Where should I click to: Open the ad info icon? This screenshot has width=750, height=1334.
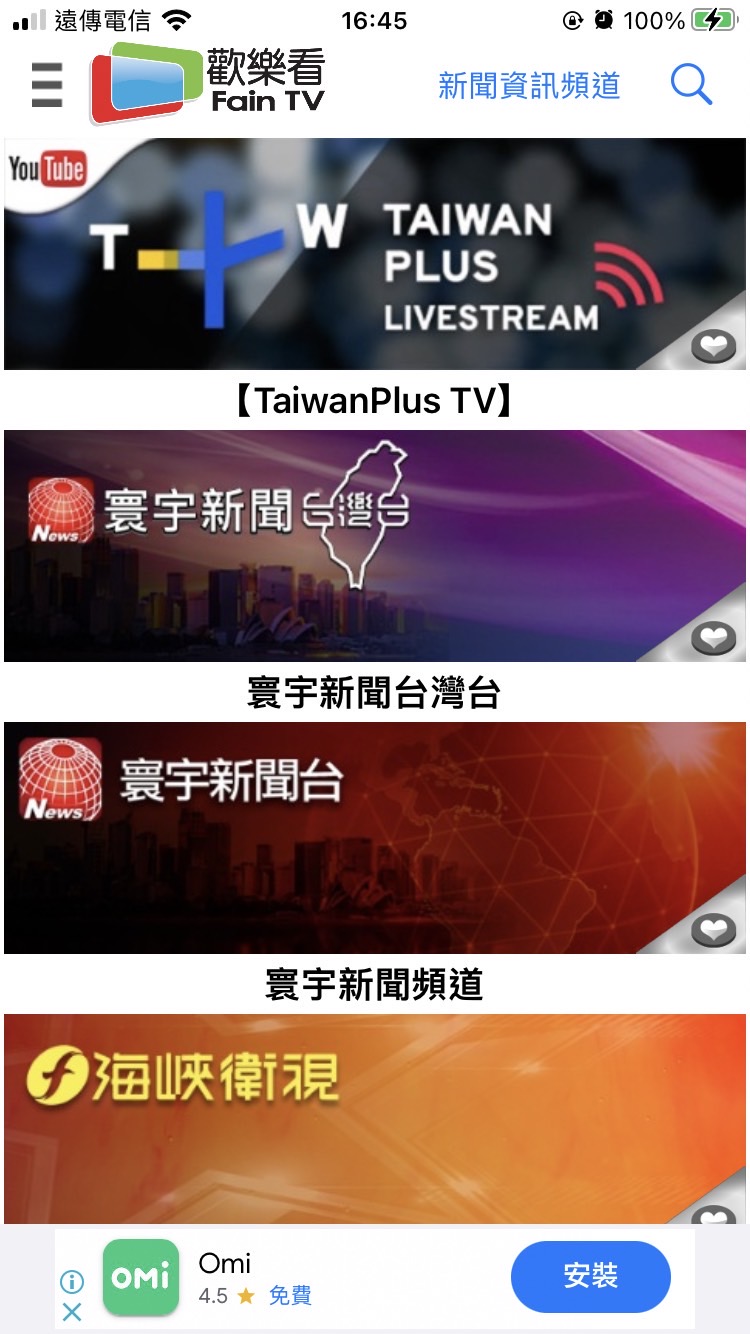tap(72, 1281)
